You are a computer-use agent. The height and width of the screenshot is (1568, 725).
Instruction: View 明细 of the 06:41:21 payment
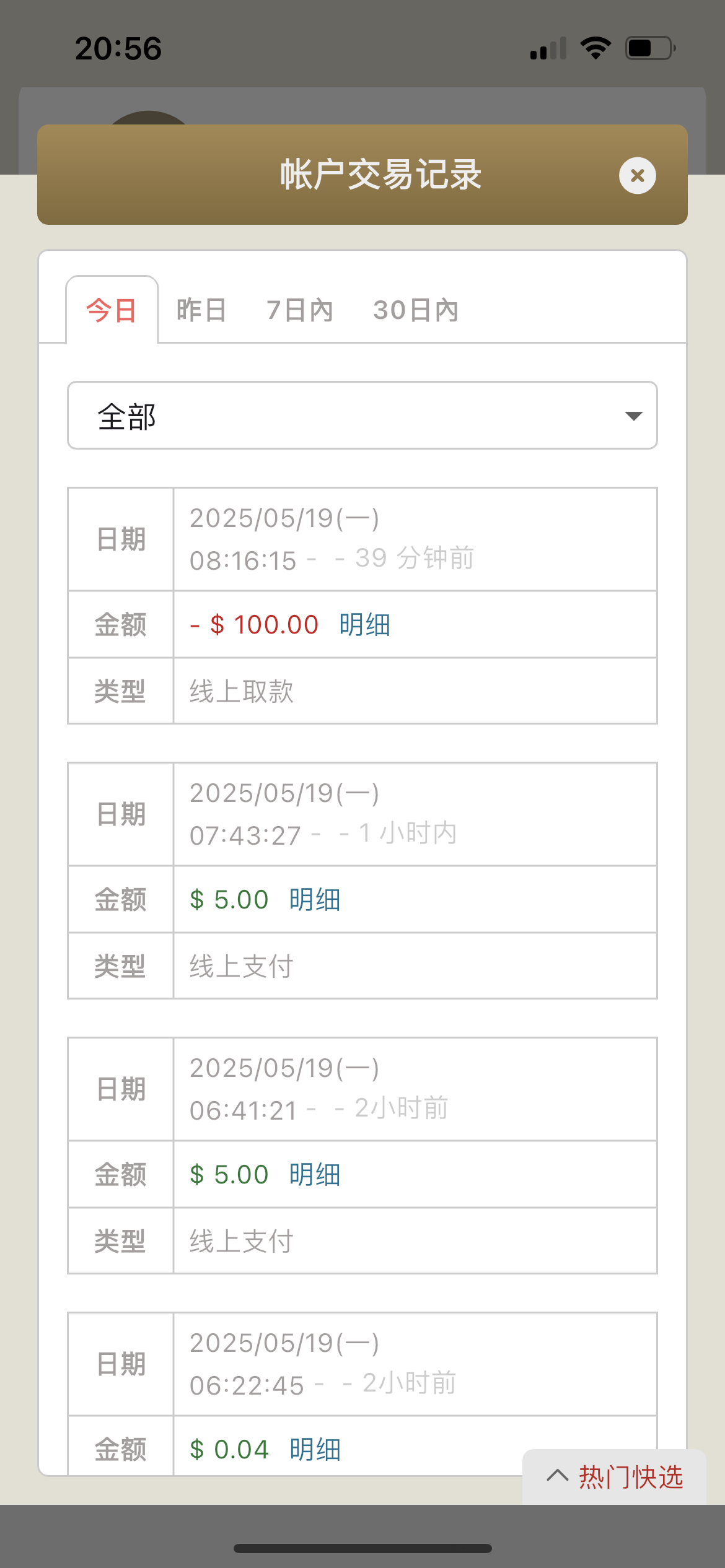pos(315,1174)
